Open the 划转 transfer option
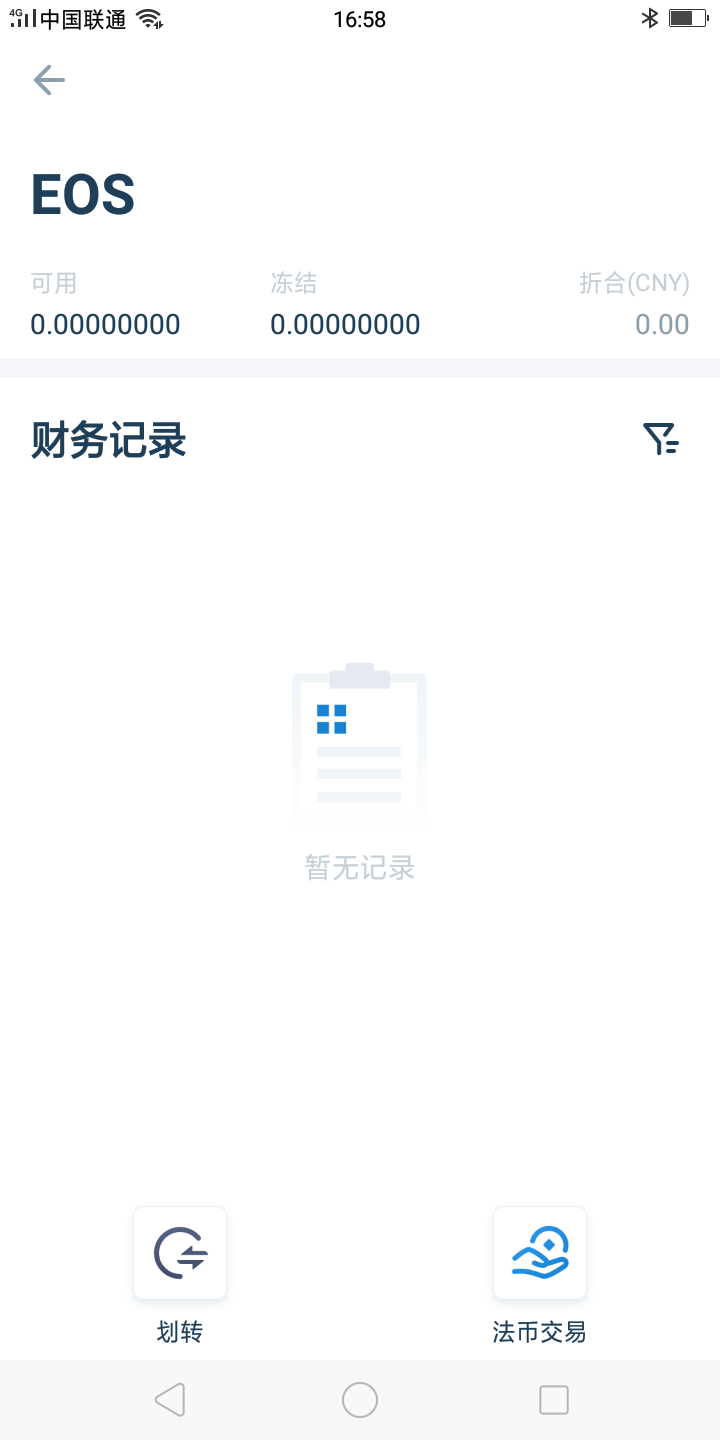 tap(180, 1254)
